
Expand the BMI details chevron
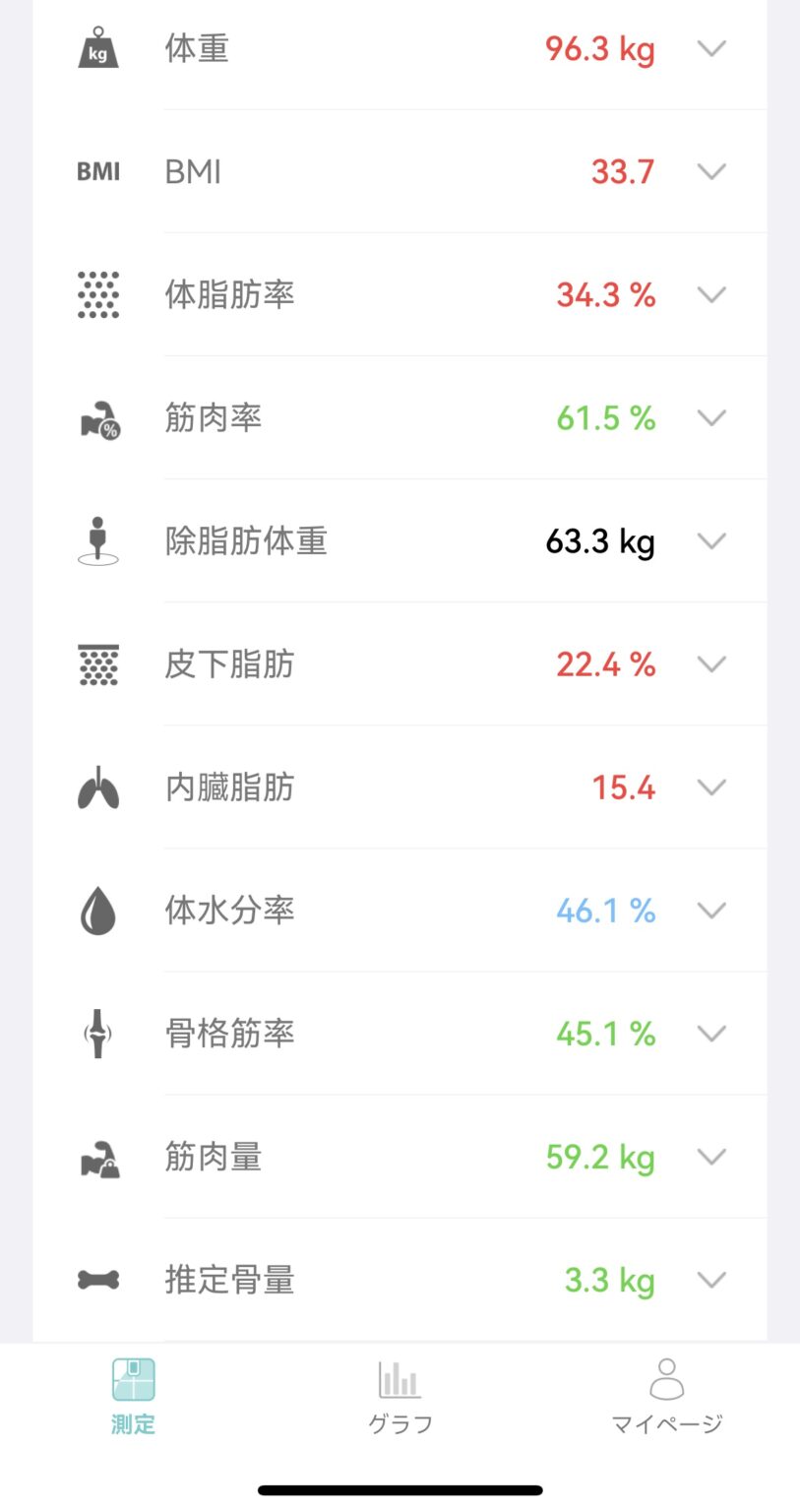click(710, 171)
